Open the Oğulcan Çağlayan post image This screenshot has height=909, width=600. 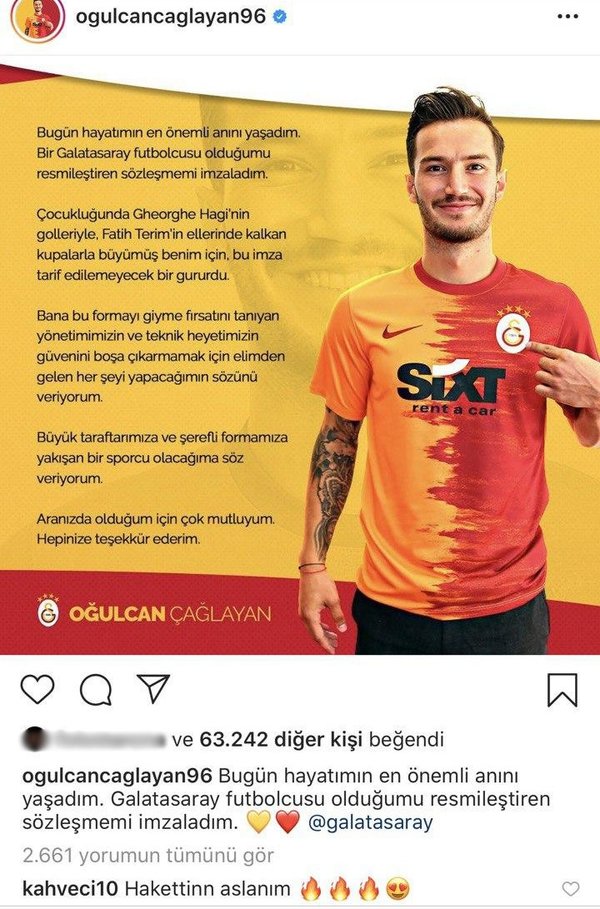tap(300, 360)
